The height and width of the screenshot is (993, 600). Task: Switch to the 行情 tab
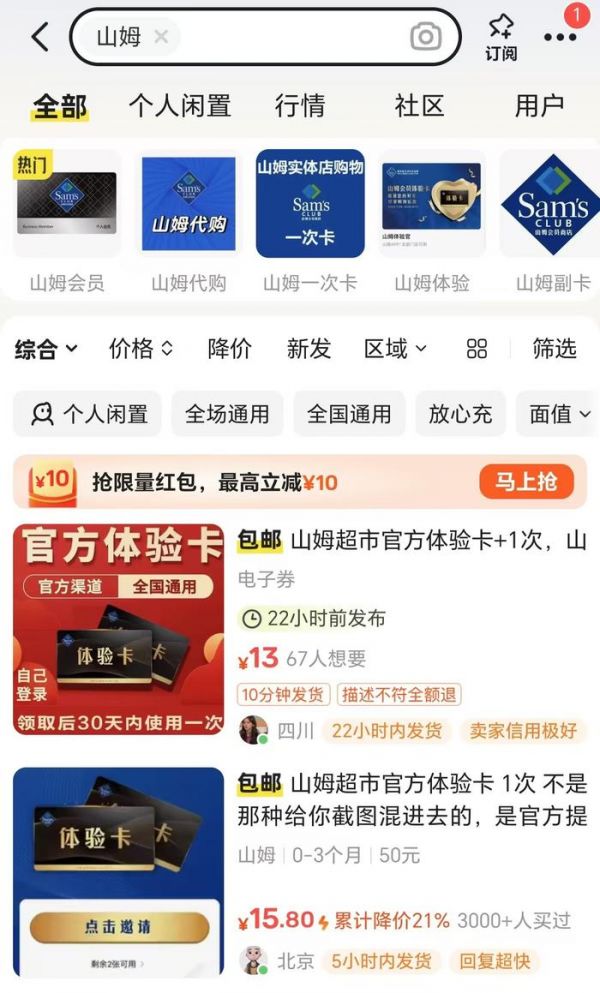pos(300,105)
